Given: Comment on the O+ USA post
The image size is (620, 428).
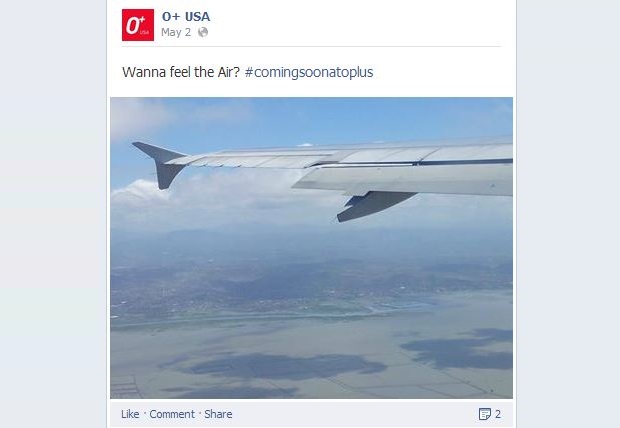Looking at the screenshot, I should (172, 414).
